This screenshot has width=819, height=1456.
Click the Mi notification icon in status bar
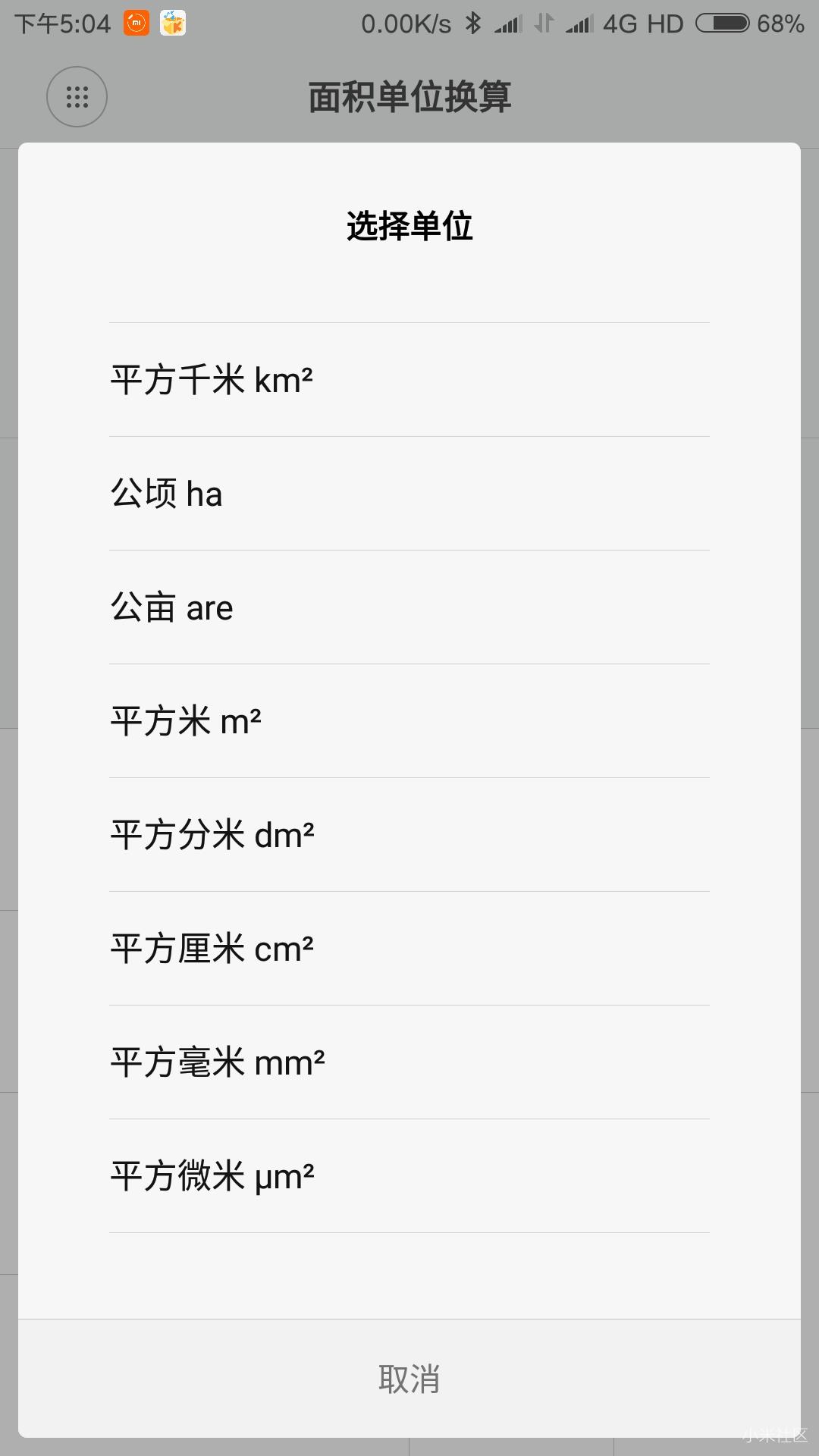(135, 23)
